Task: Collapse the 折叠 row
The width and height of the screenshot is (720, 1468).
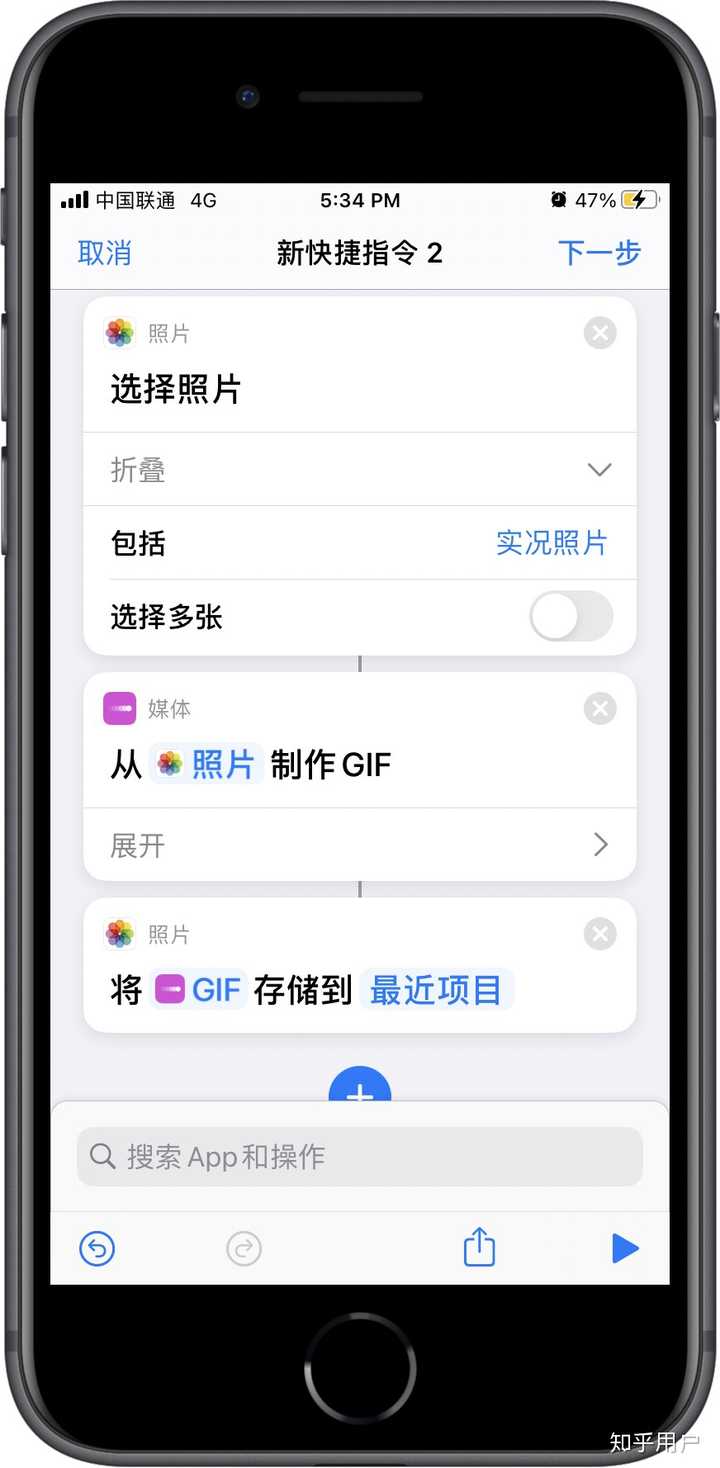Action: 360,469
